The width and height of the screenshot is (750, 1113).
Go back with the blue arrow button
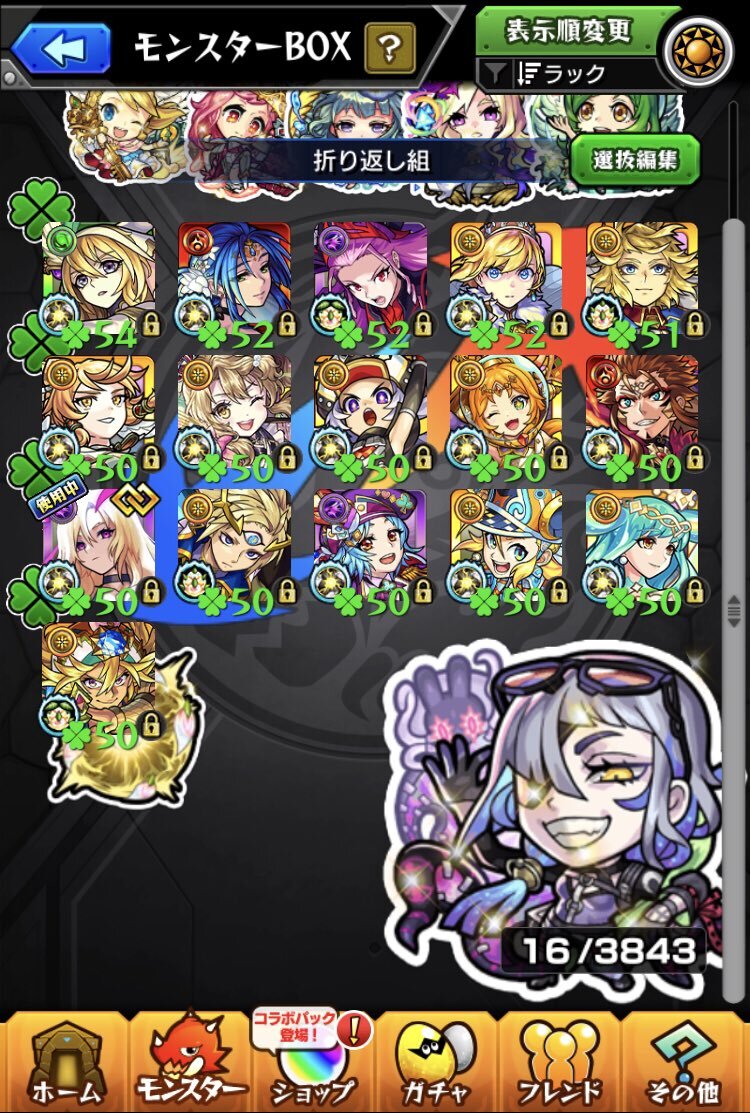coord(62,49)
